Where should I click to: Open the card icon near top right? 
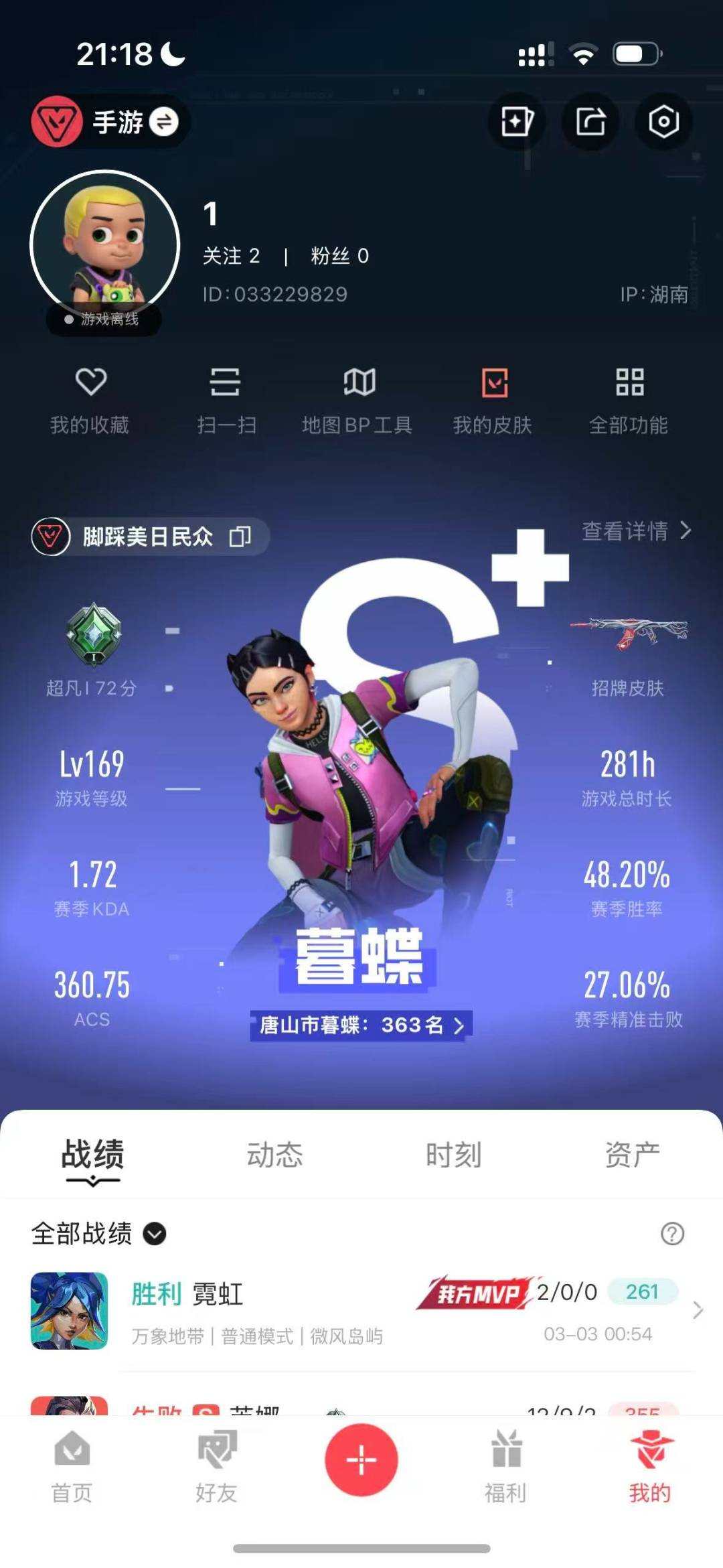517,121
